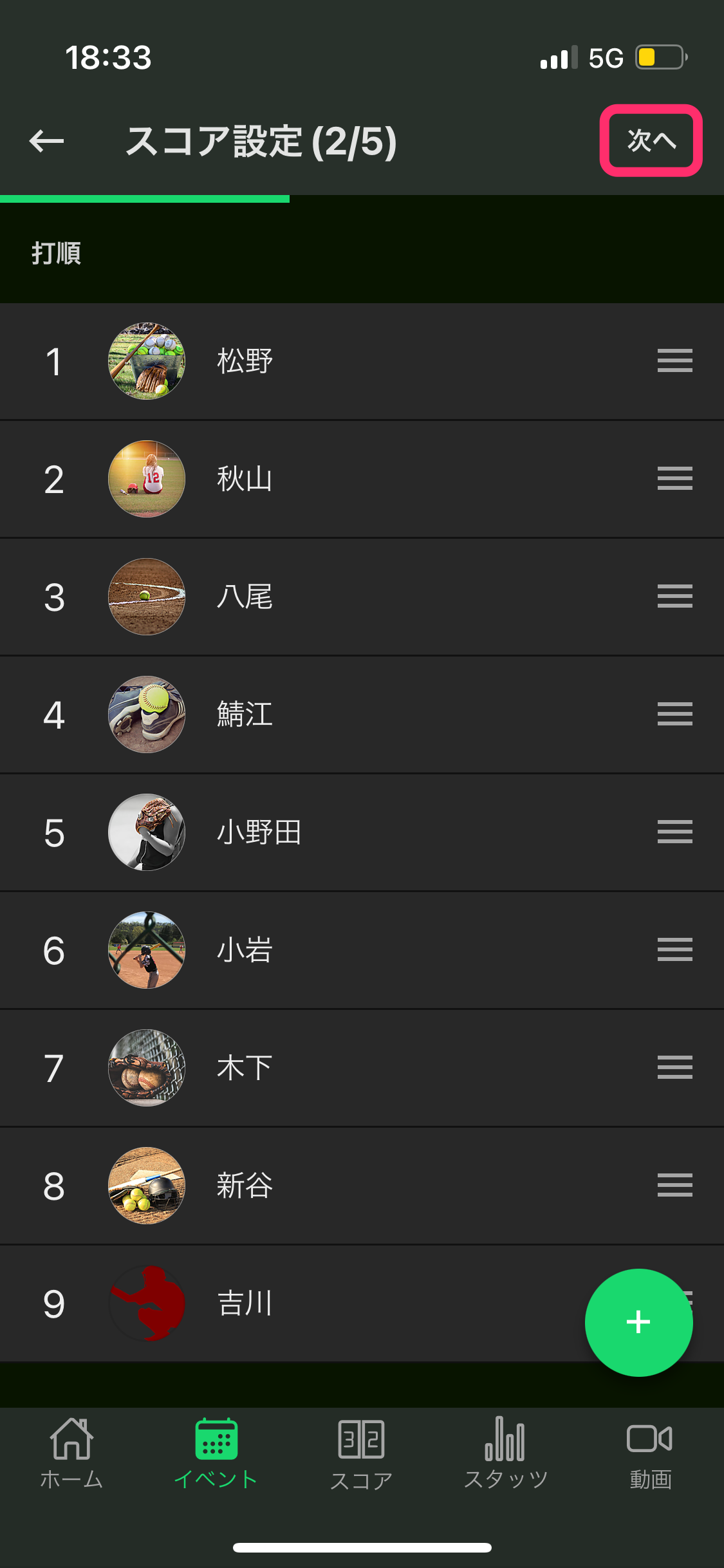Screen dimensions: 724x1568
Task: Tap the reorder handle beside 新谷
Action: (674, 1185)
